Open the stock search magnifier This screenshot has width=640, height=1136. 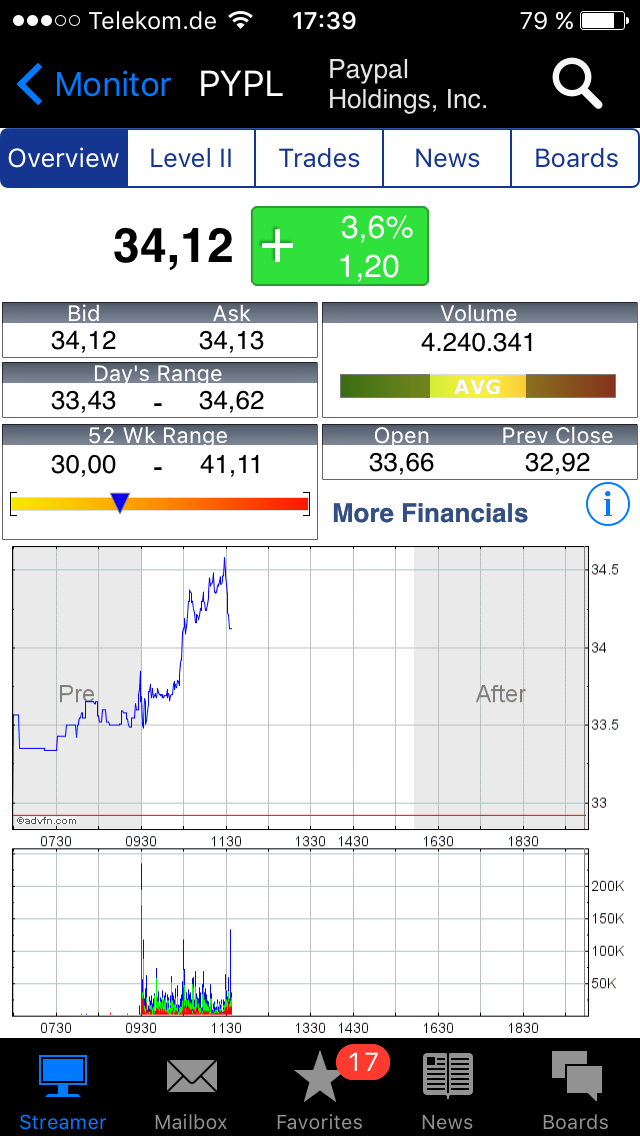[x=577, y=84]
